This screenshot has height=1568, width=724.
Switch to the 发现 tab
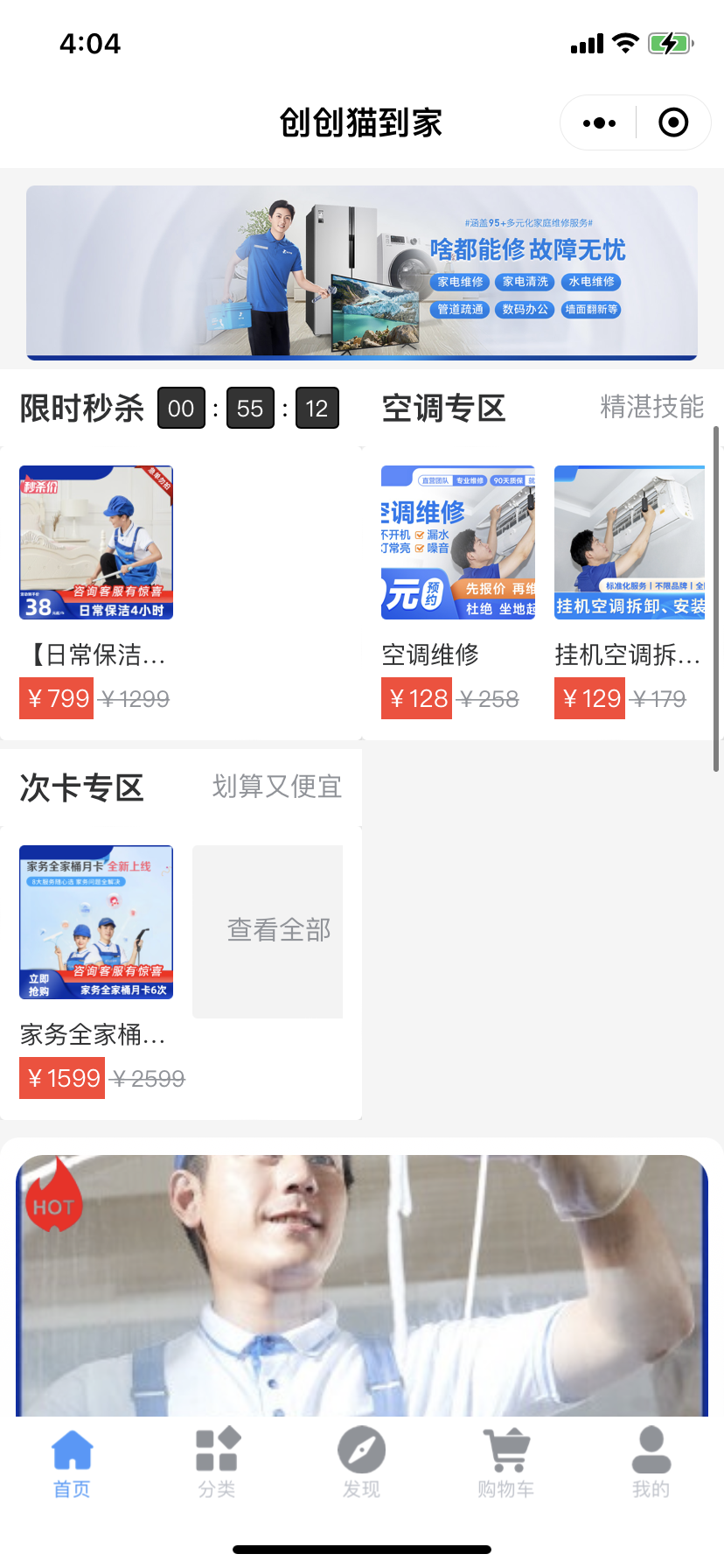pos(361,1463)
